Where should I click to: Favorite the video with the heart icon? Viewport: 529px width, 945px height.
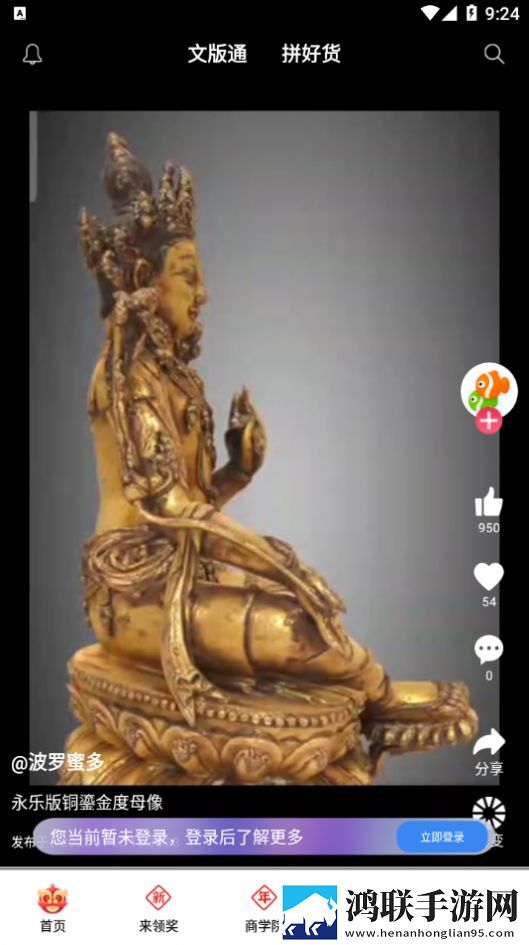(x=489, y=577)
